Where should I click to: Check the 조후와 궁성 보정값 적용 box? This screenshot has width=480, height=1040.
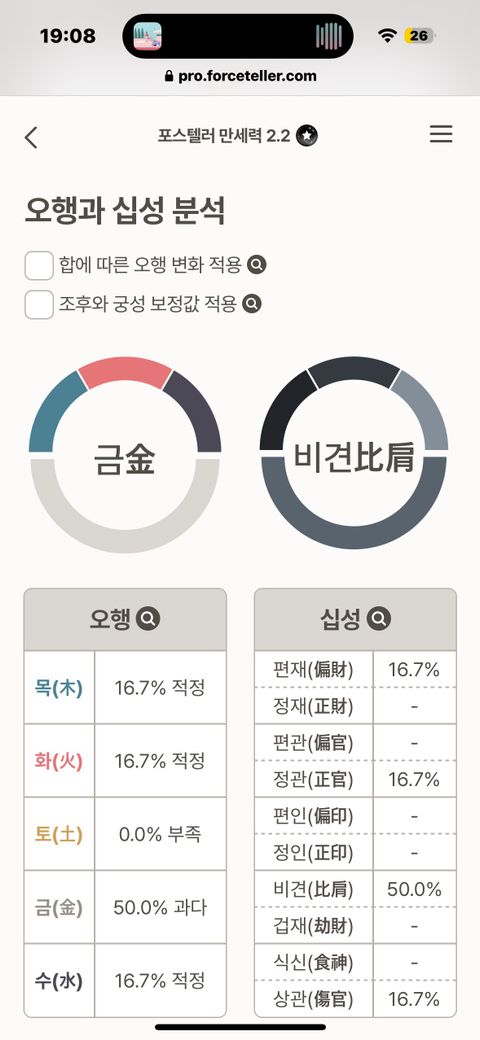[39, 304]
